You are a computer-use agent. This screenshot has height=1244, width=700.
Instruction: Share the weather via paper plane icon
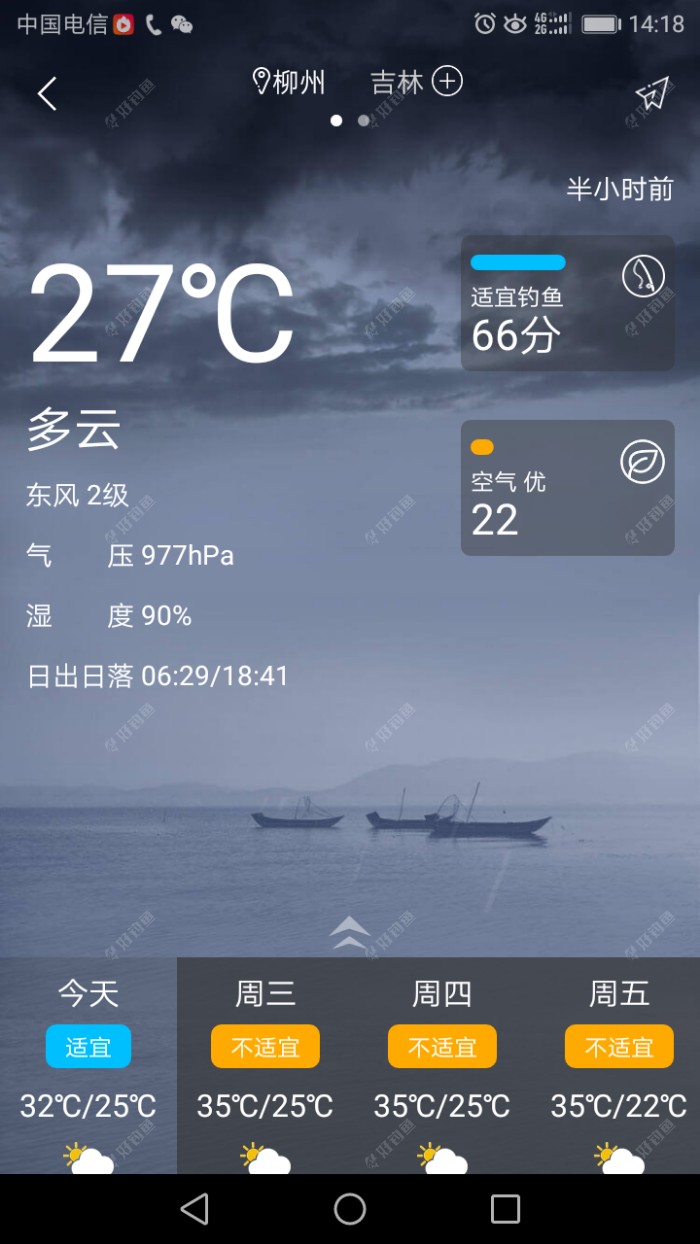coord(651,94)
